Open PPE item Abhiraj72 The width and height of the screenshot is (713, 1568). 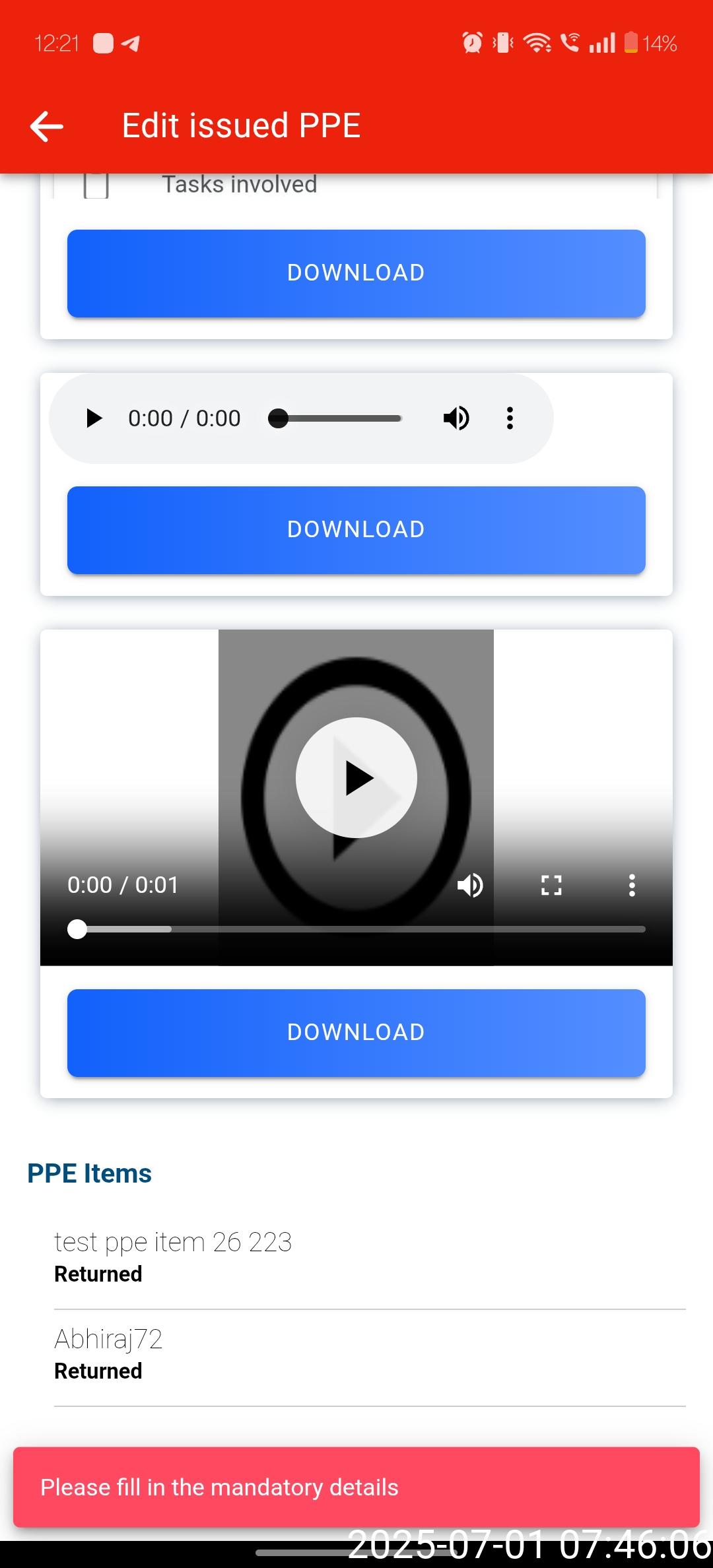point(109,1353)
